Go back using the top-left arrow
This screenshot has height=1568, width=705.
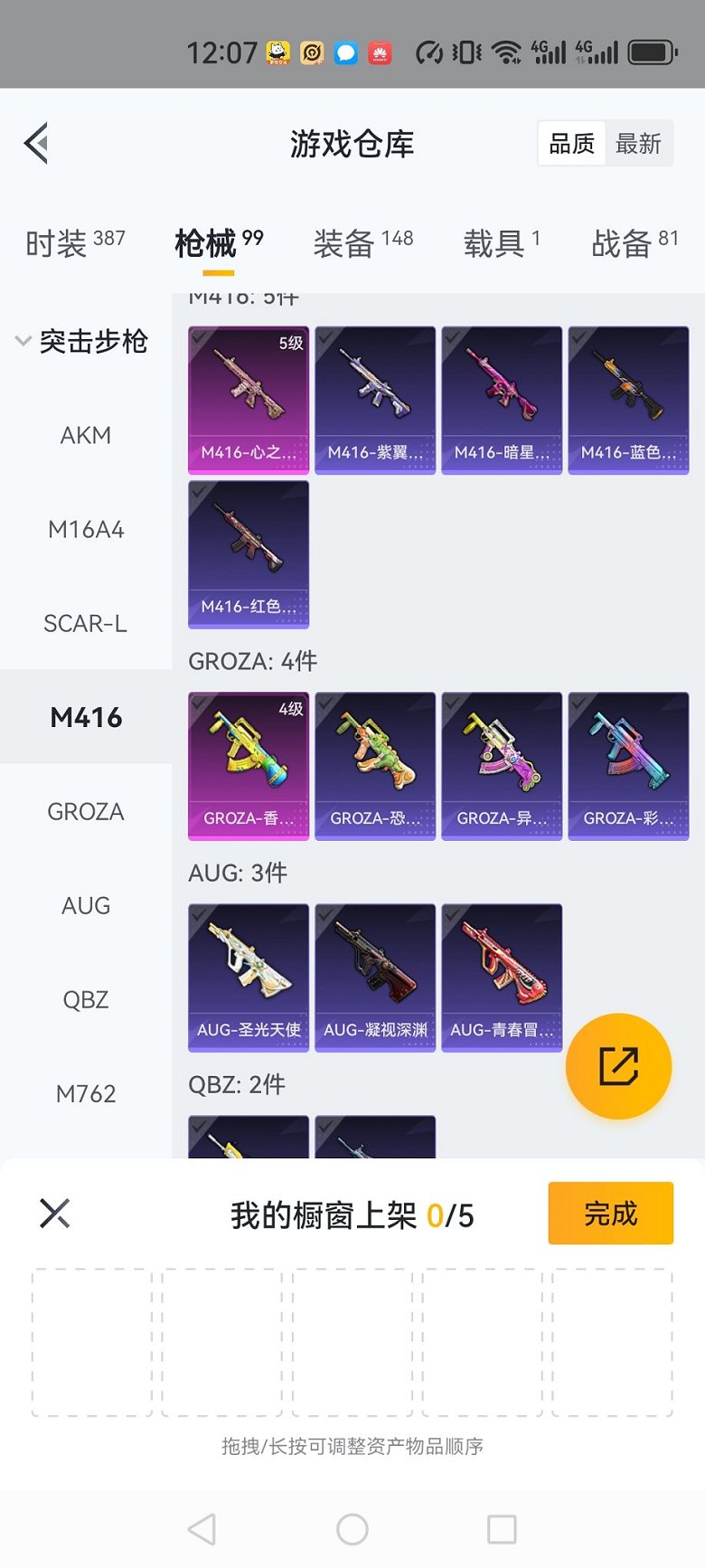coord(36,143)
